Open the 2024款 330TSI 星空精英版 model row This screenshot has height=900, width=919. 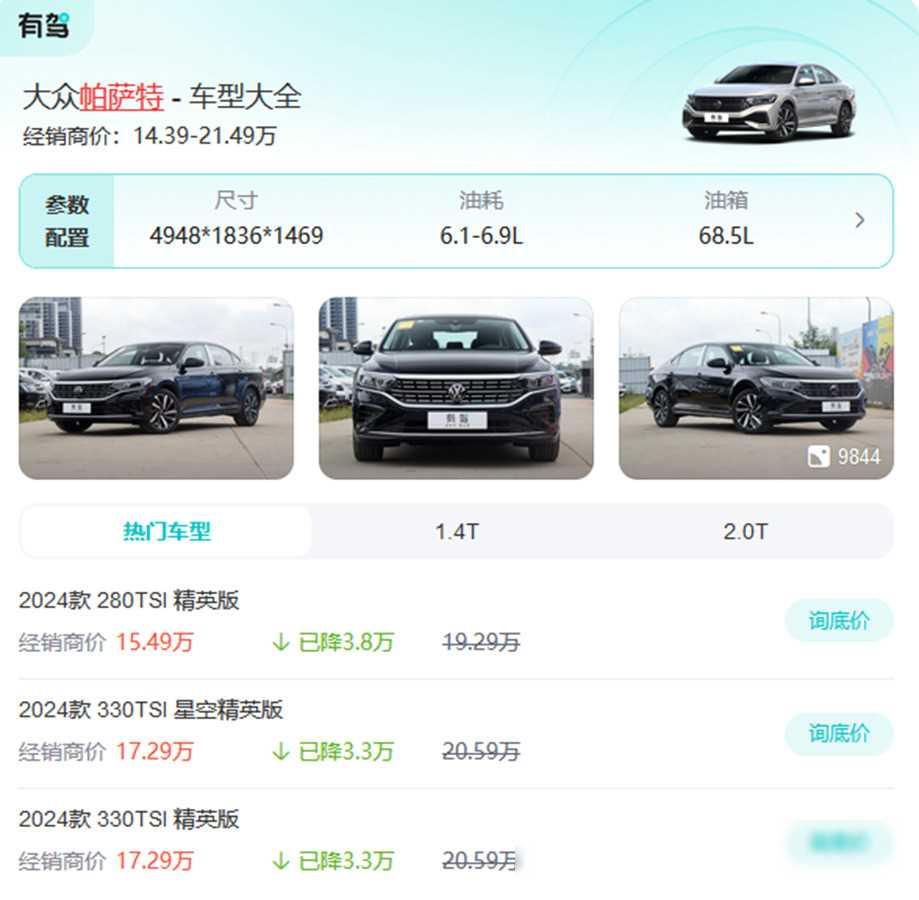151,710
